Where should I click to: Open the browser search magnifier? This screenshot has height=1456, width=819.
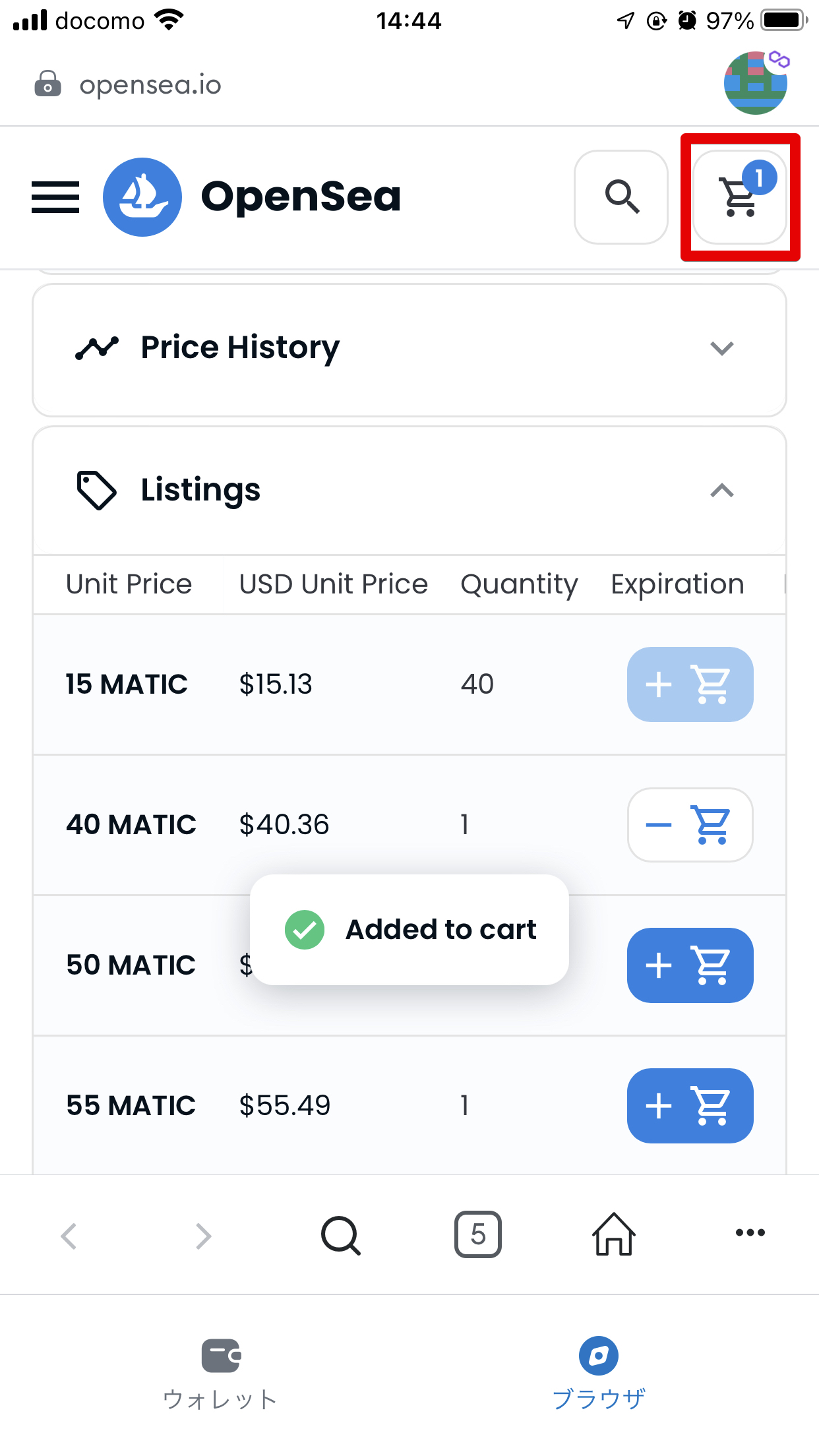341,1235
